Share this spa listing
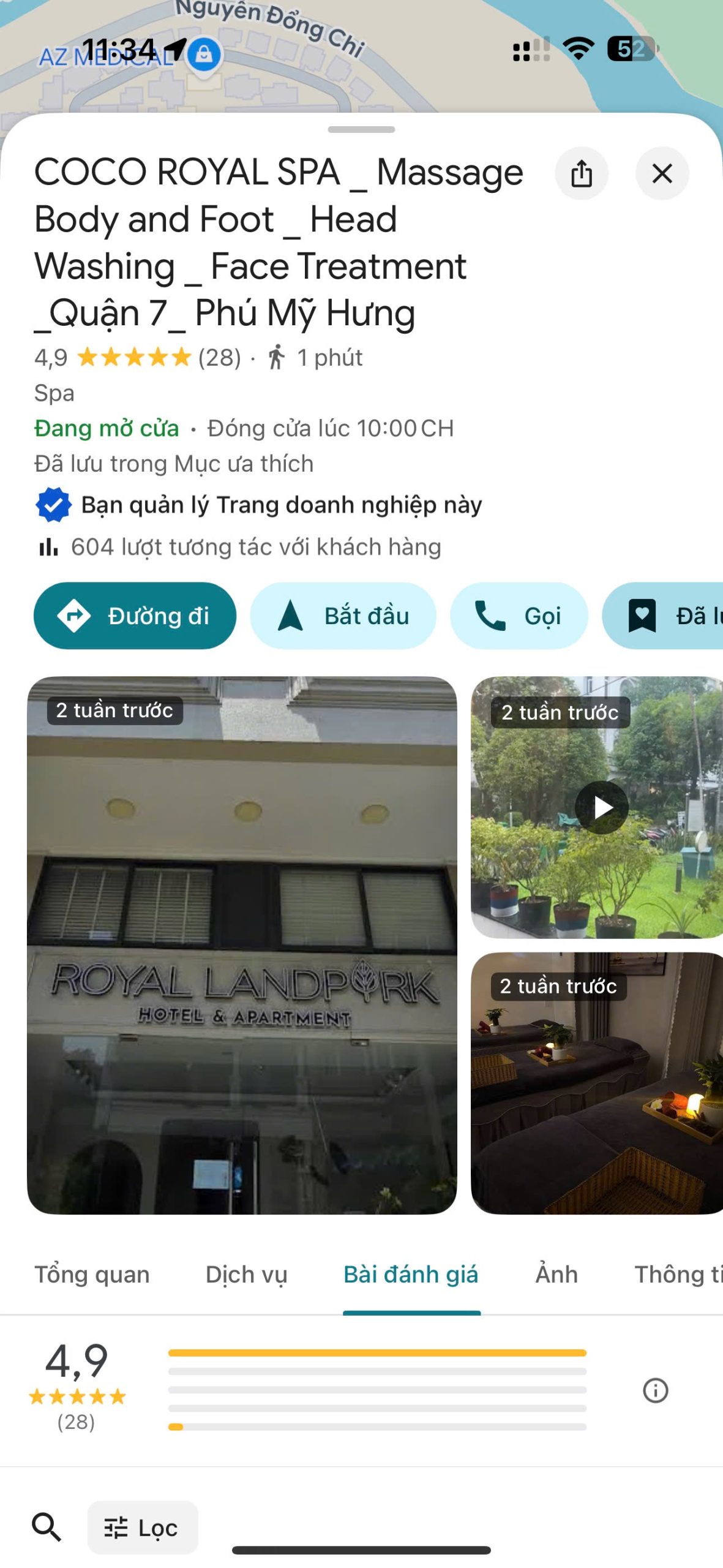The height and width of the screenshot is (1568, 723). [x=581, y=173]
